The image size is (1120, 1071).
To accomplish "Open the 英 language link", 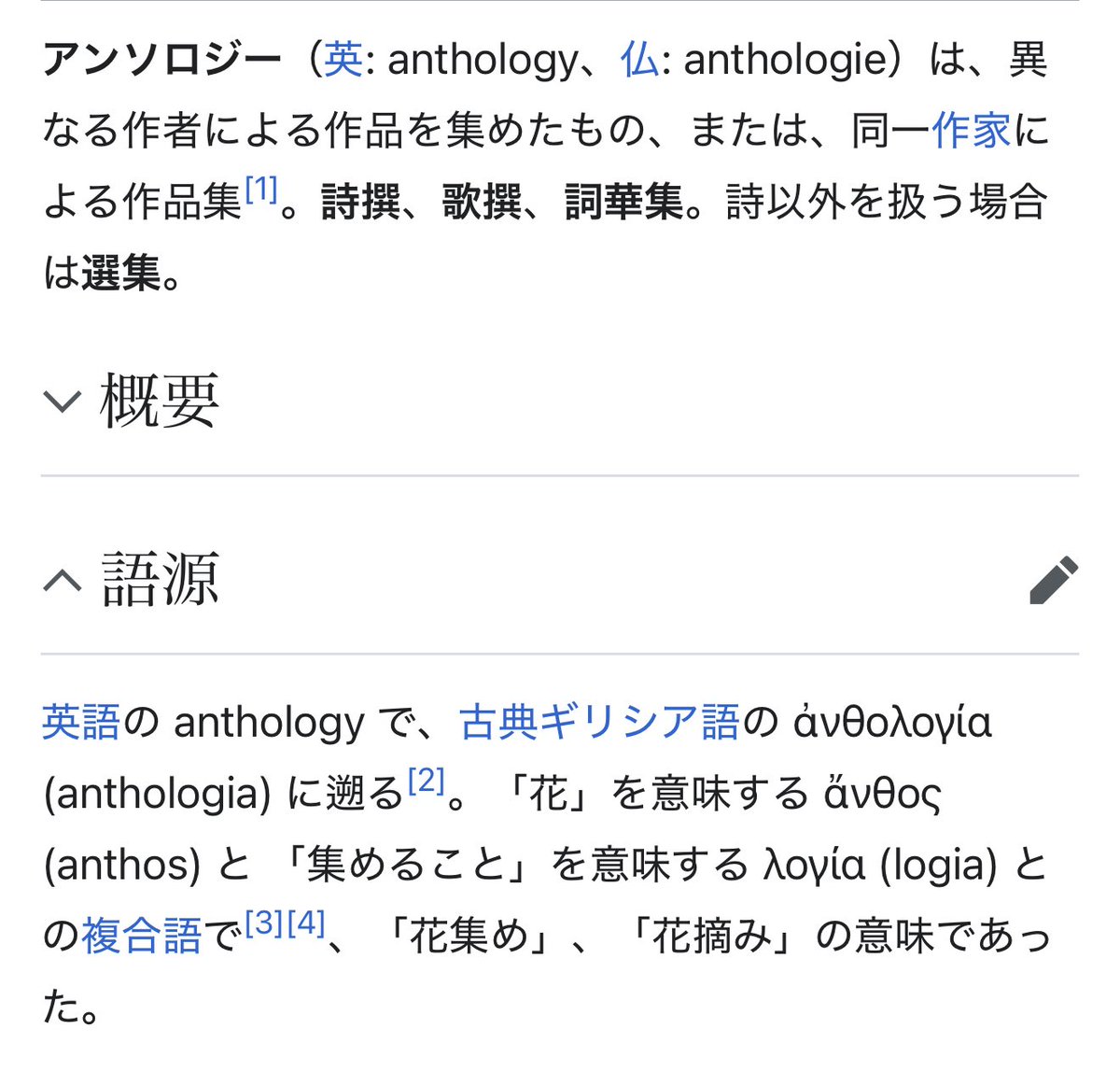I will point(343,61).
